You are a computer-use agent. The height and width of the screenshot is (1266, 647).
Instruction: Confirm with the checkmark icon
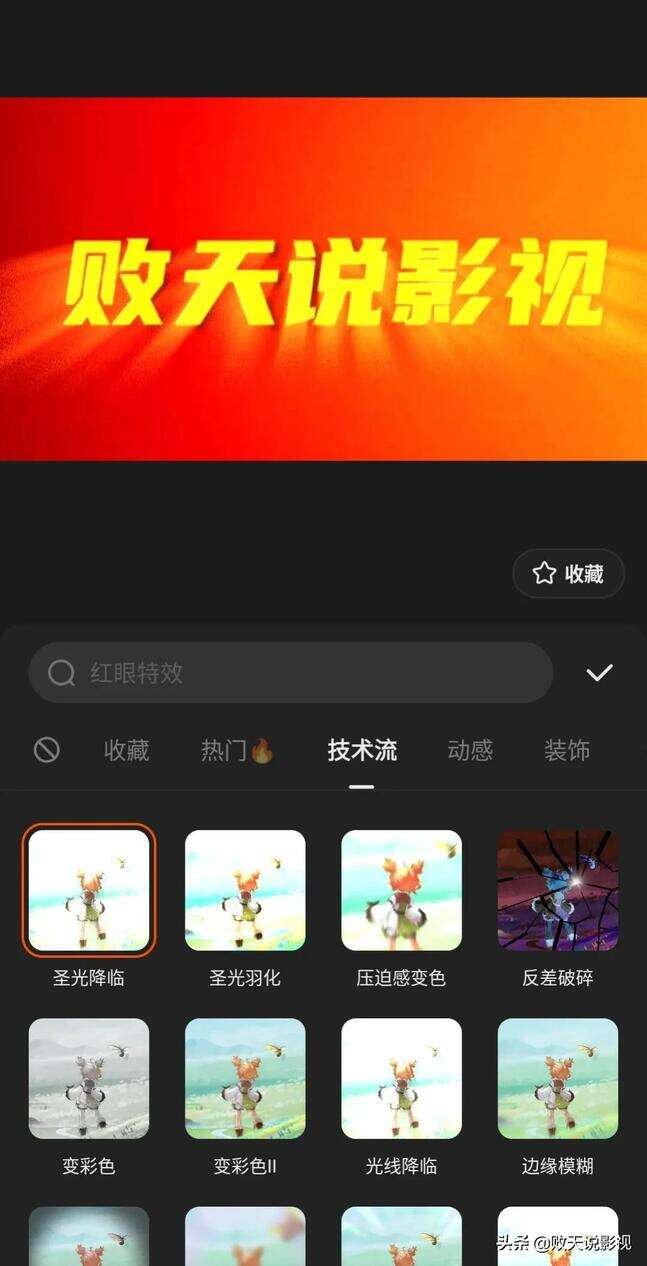pos(599,673)
